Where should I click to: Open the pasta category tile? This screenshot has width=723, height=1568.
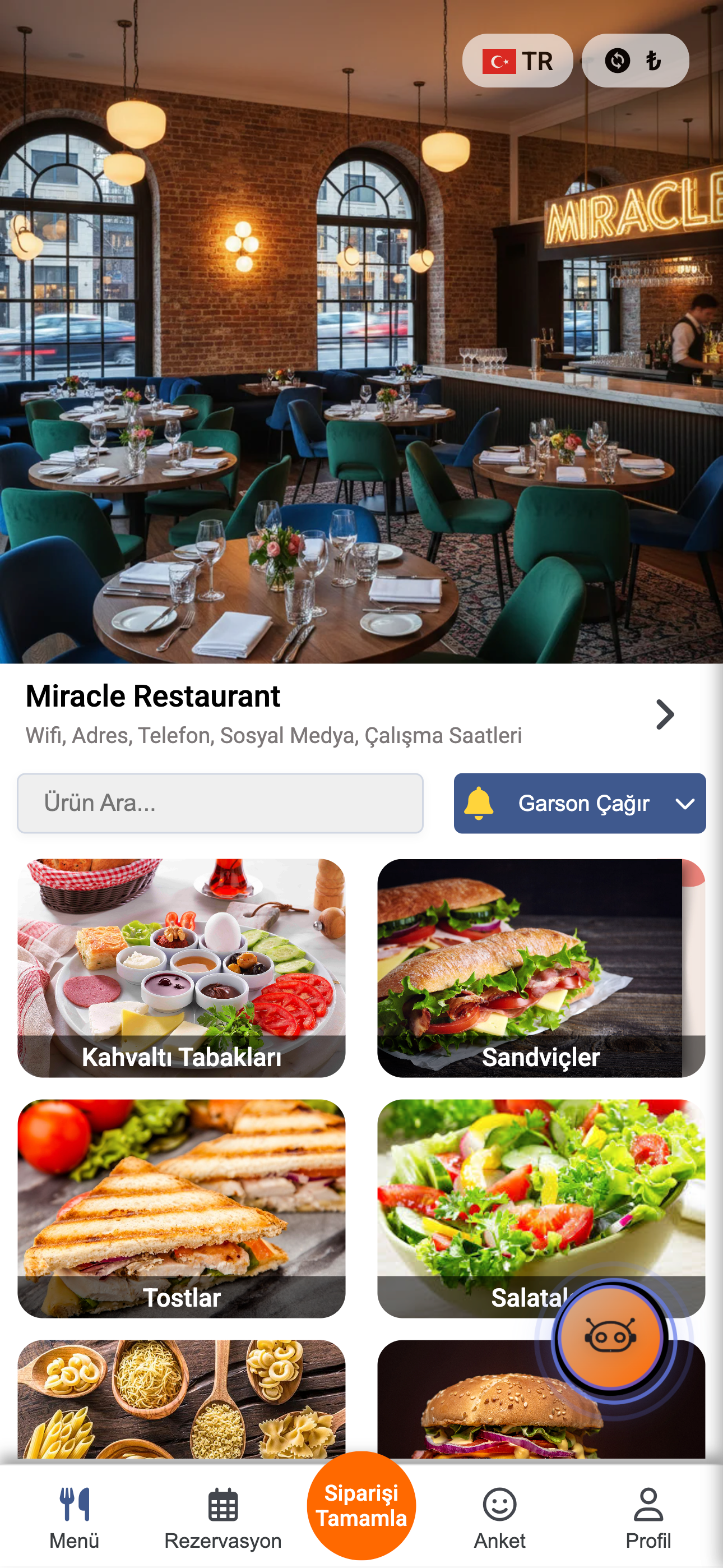point(182,1399)
